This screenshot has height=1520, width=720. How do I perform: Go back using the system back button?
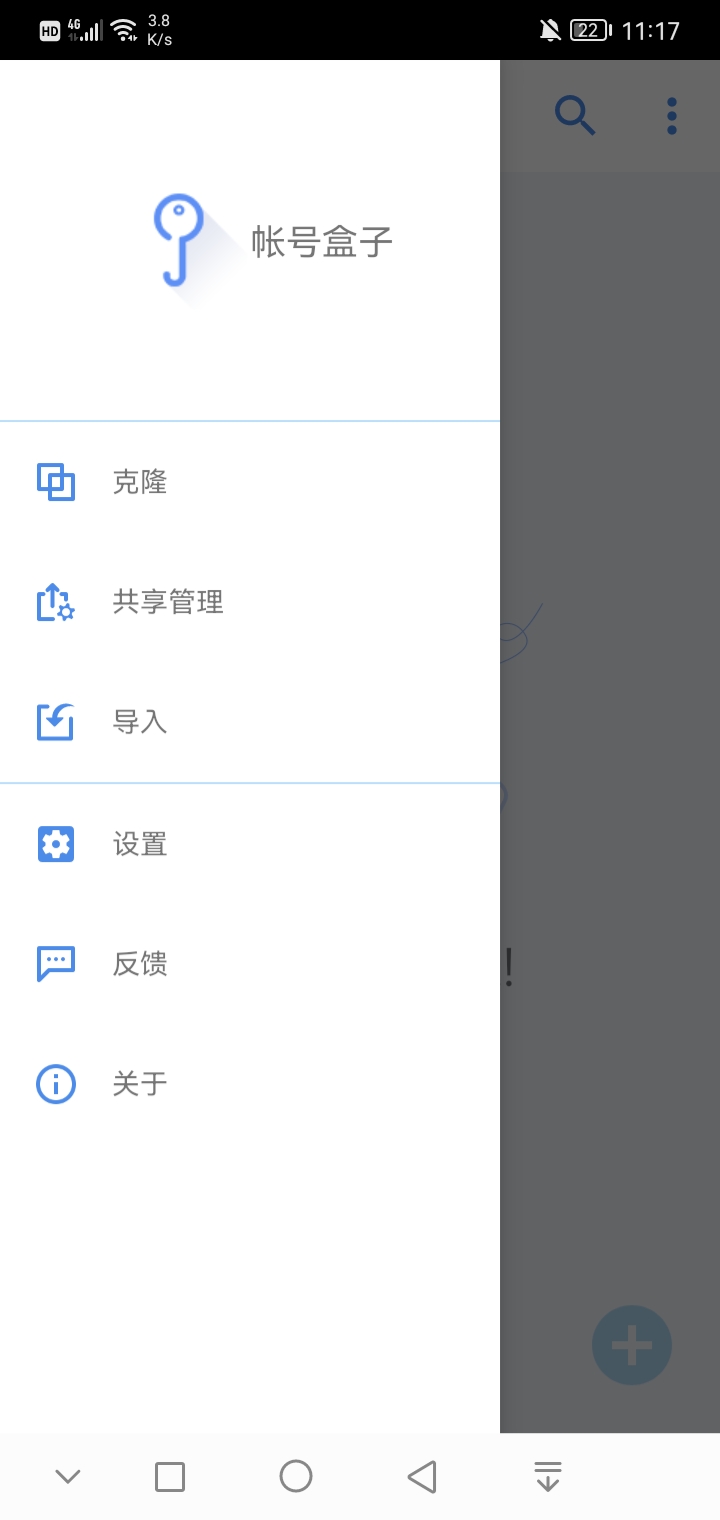[422, 1476]
